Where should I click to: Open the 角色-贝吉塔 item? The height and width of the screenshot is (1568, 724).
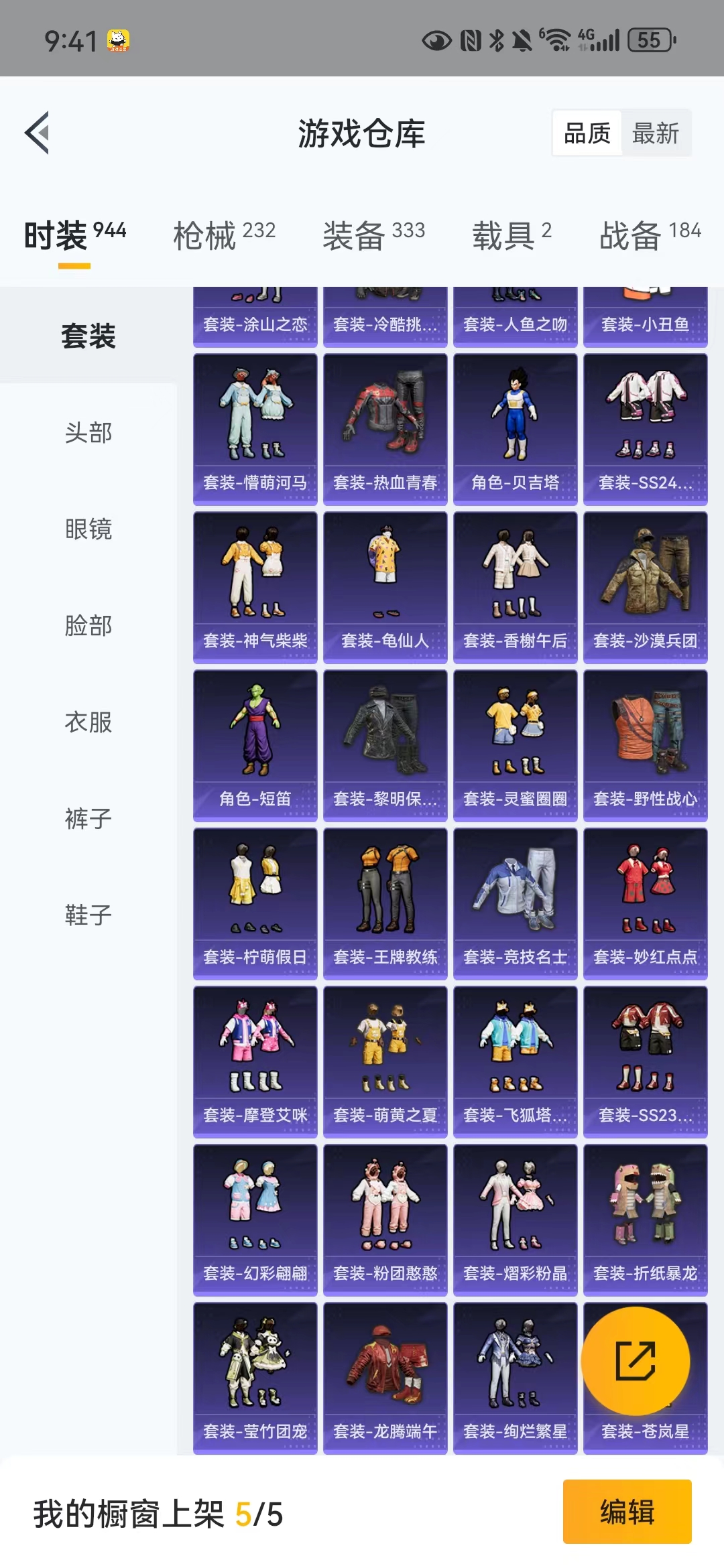(x=516, y=430)
